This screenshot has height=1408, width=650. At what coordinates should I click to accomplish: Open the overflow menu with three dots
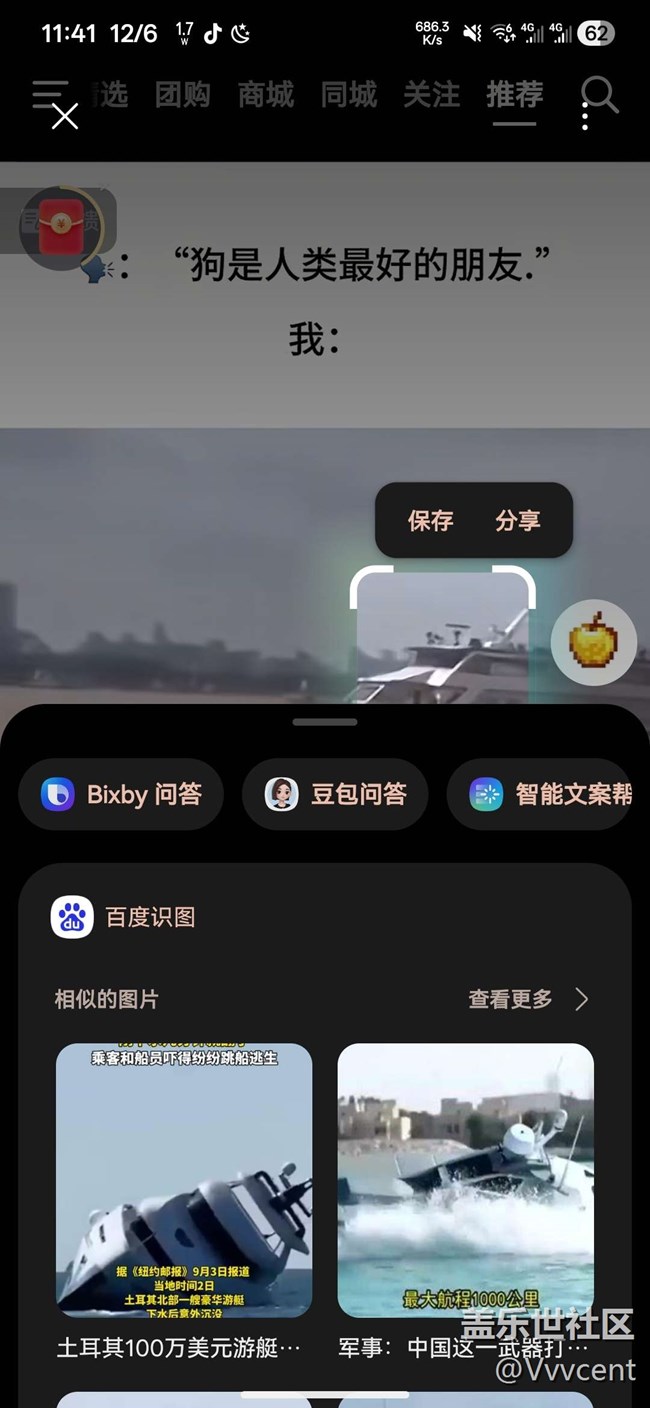tap(585, 117)
